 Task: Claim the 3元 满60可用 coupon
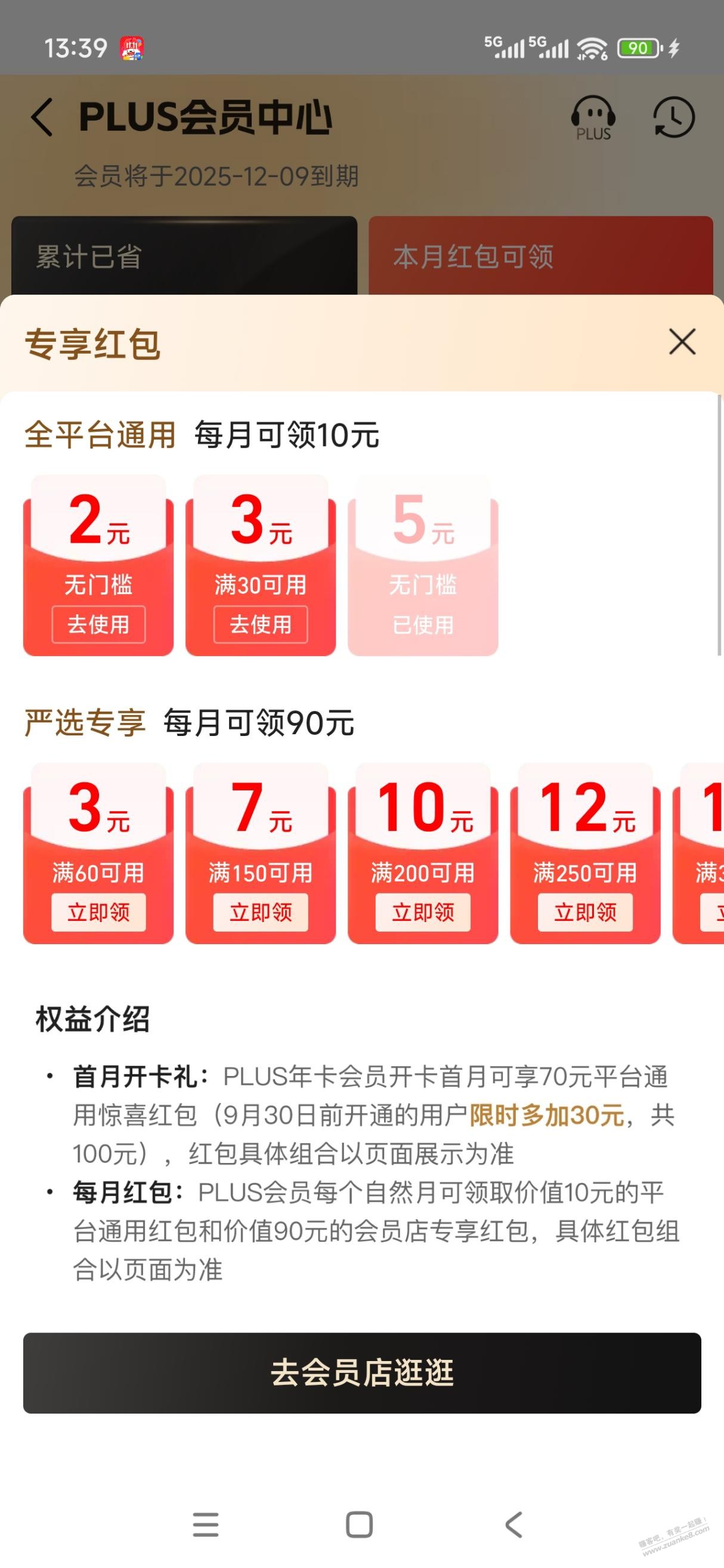[98, 912]
